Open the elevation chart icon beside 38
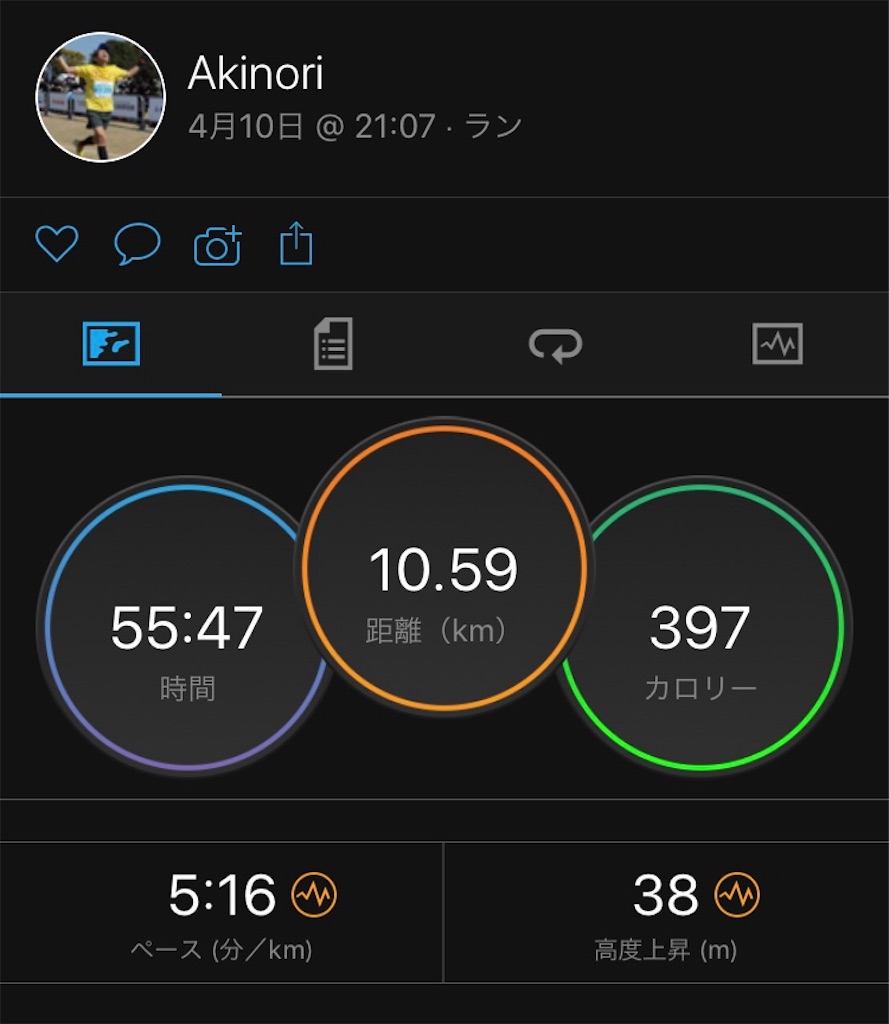 pyautogui.click(x=737, y=894)
